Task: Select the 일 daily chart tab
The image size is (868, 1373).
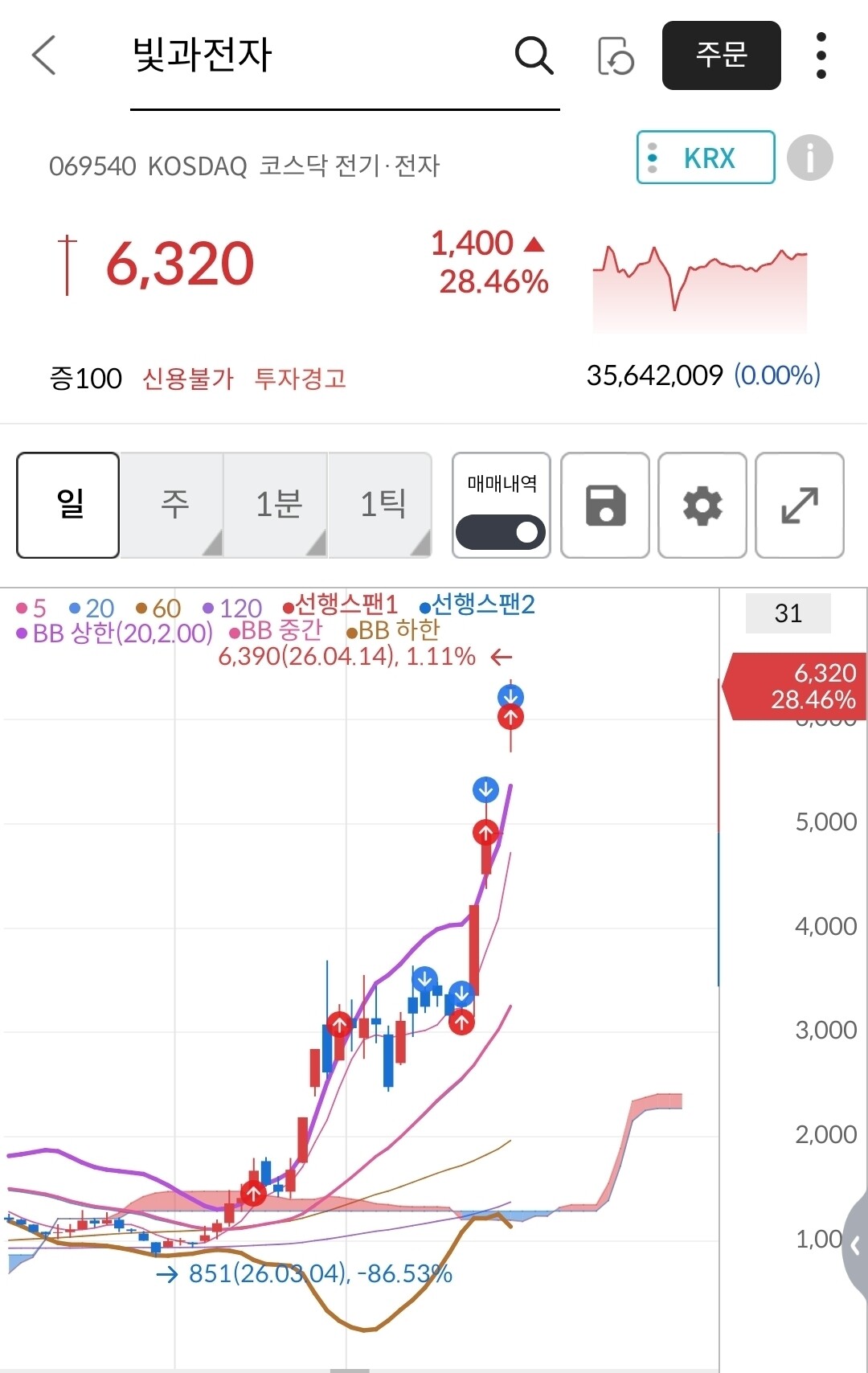Action: click(x=68, y=505)
